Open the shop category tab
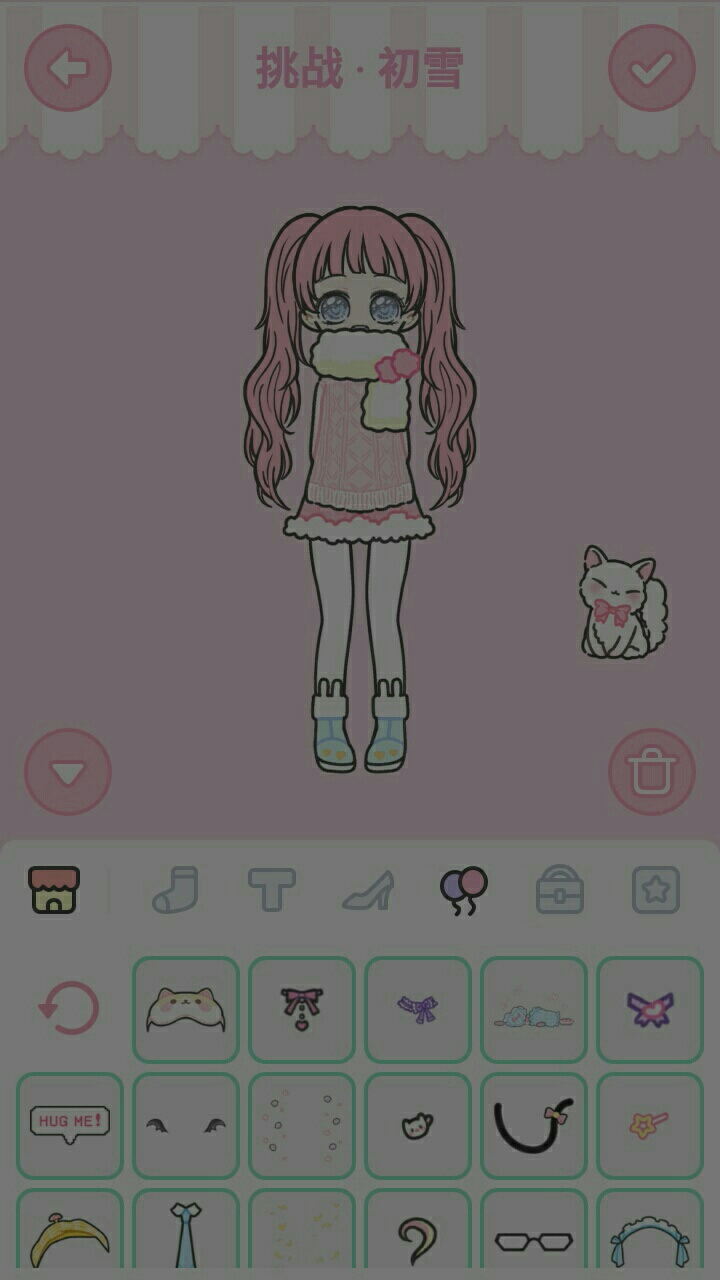Image resolution: width=720 pixels, height=1280 pixels. click(54, 890)
